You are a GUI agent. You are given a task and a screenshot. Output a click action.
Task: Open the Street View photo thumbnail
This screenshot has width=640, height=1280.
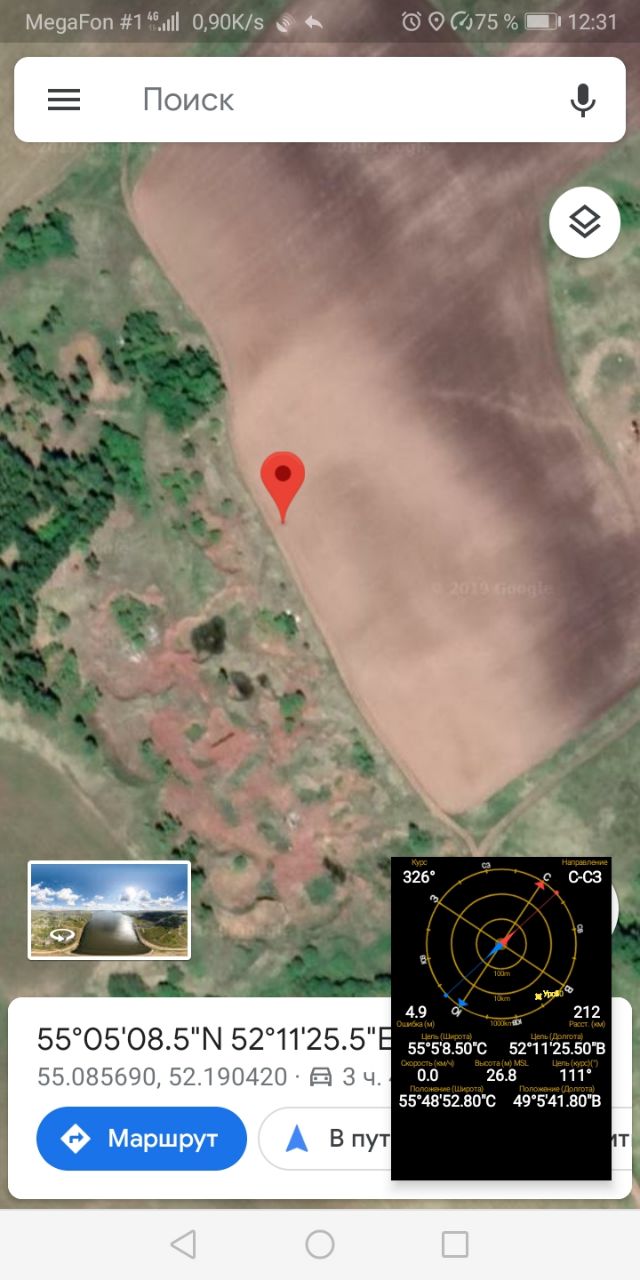pyautogui.click(x=109, y=910)
